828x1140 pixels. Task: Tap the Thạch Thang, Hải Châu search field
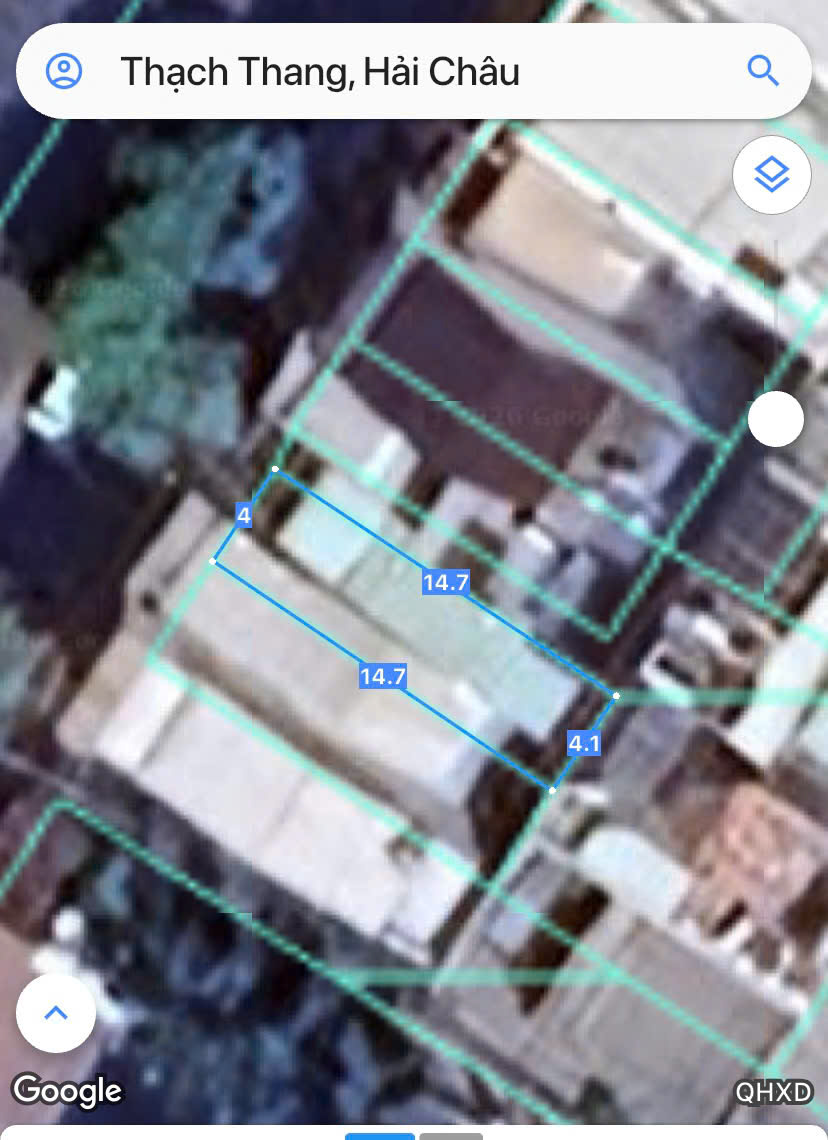[x=400, y=71]
